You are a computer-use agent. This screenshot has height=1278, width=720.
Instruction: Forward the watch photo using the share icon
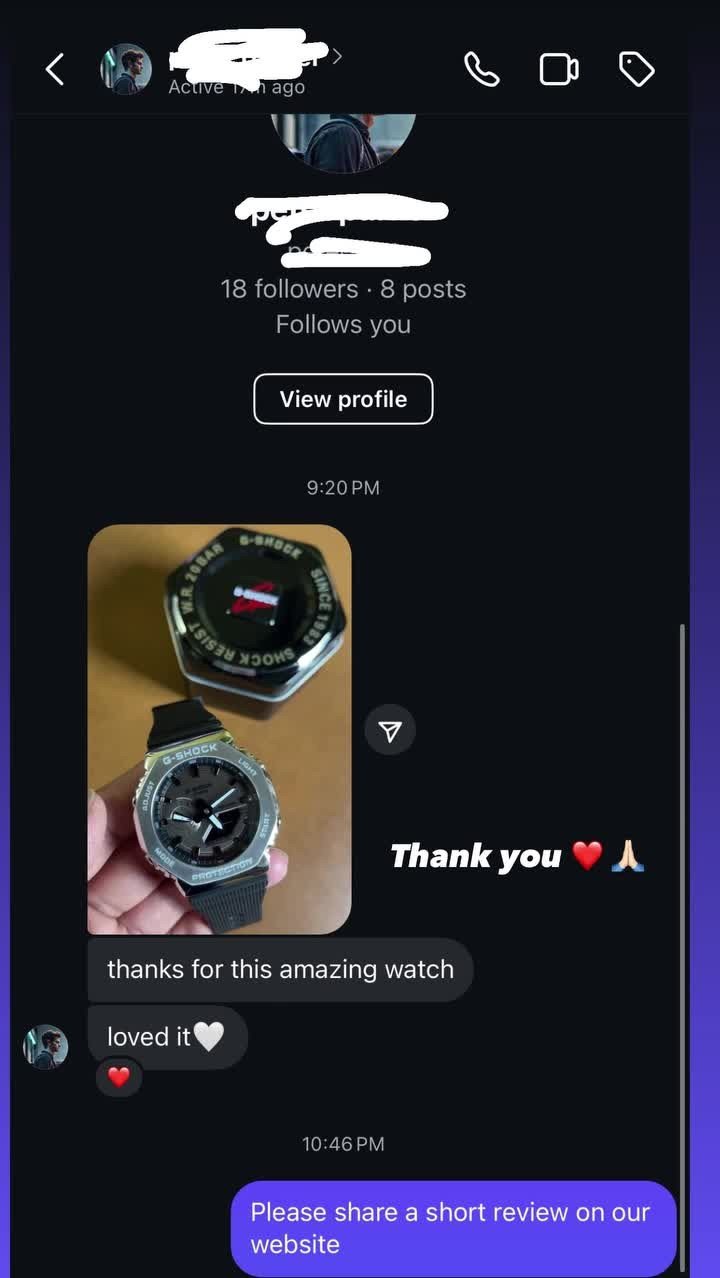point(390,730)
